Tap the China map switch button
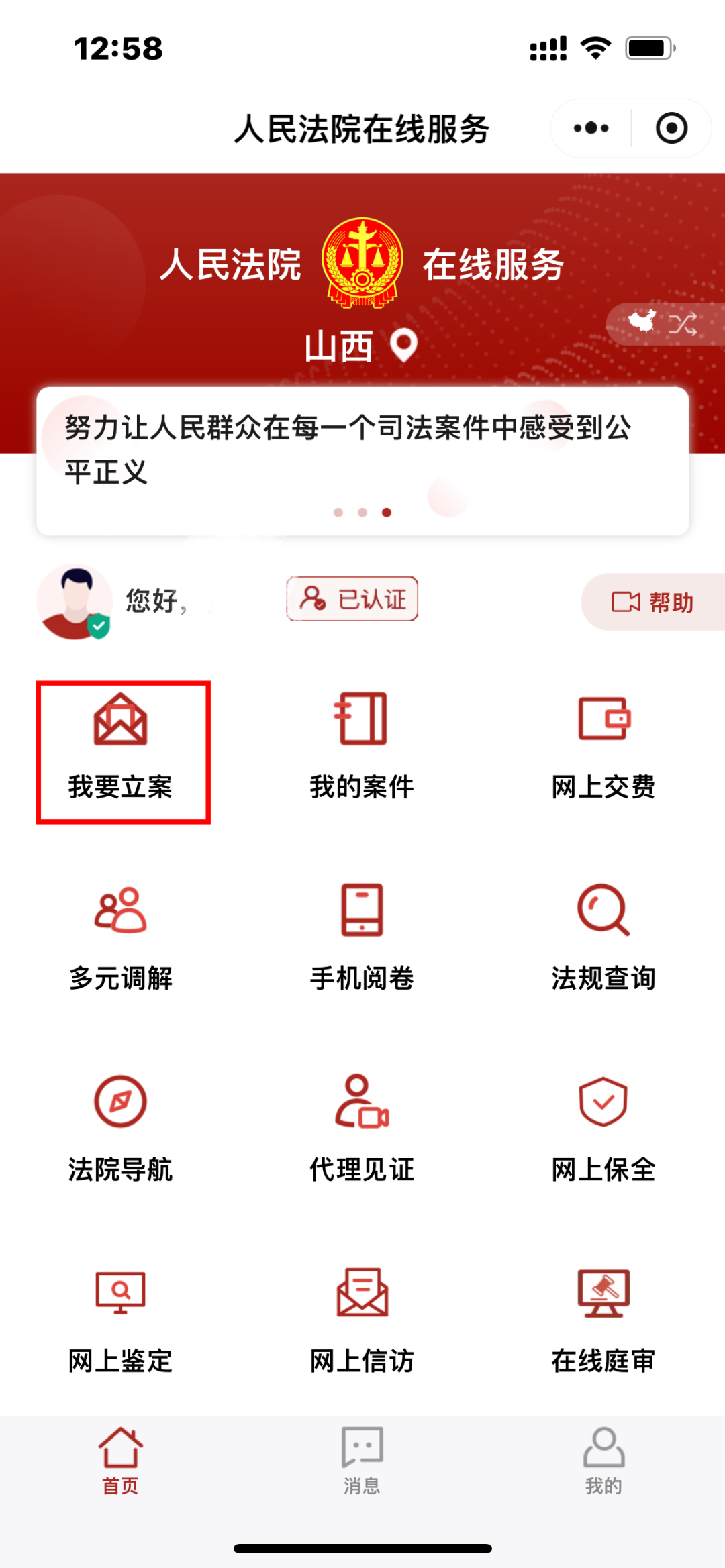The height and width of the screenshot is (1568, 725). point(665,325)
